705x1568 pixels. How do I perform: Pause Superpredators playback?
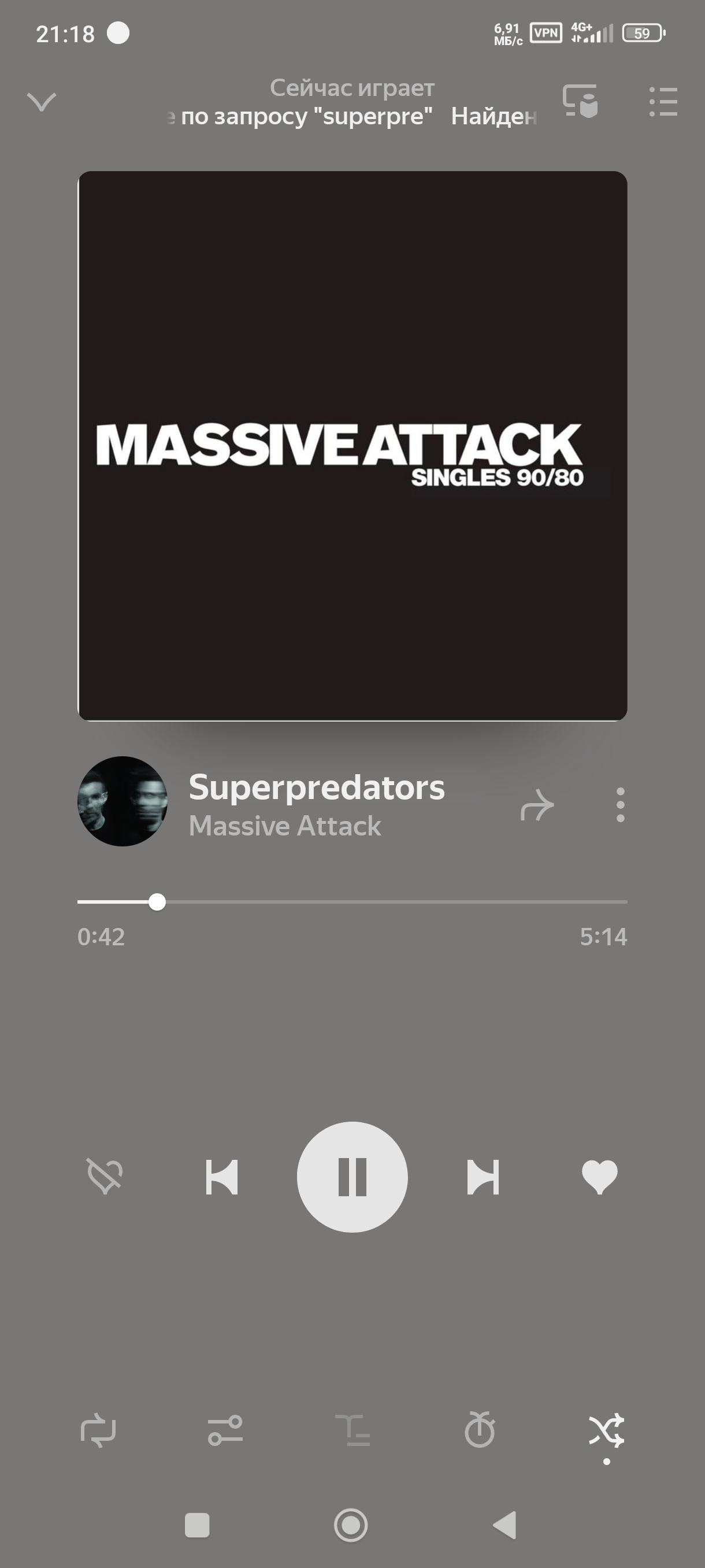352,1177
